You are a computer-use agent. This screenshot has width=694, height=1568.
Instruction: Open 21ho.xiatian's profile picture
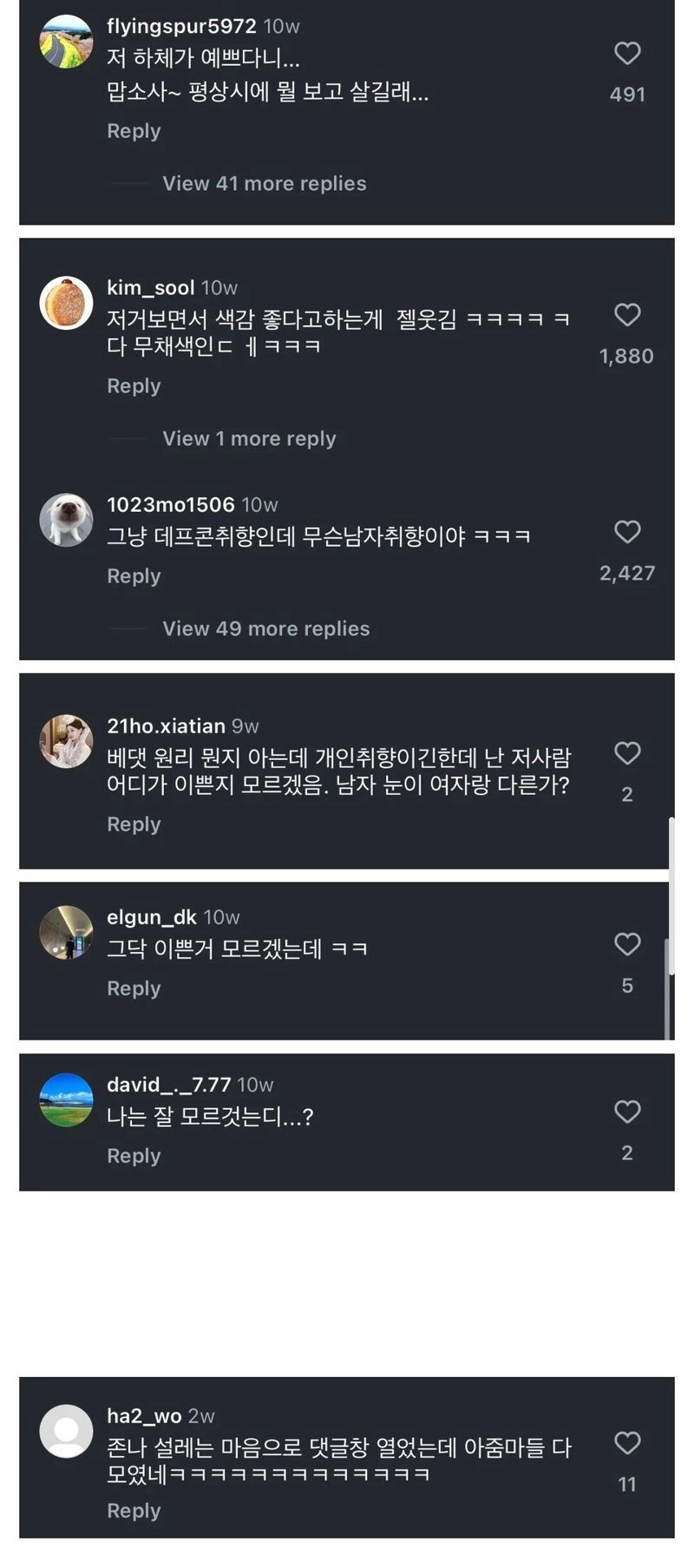coord(66,742)
